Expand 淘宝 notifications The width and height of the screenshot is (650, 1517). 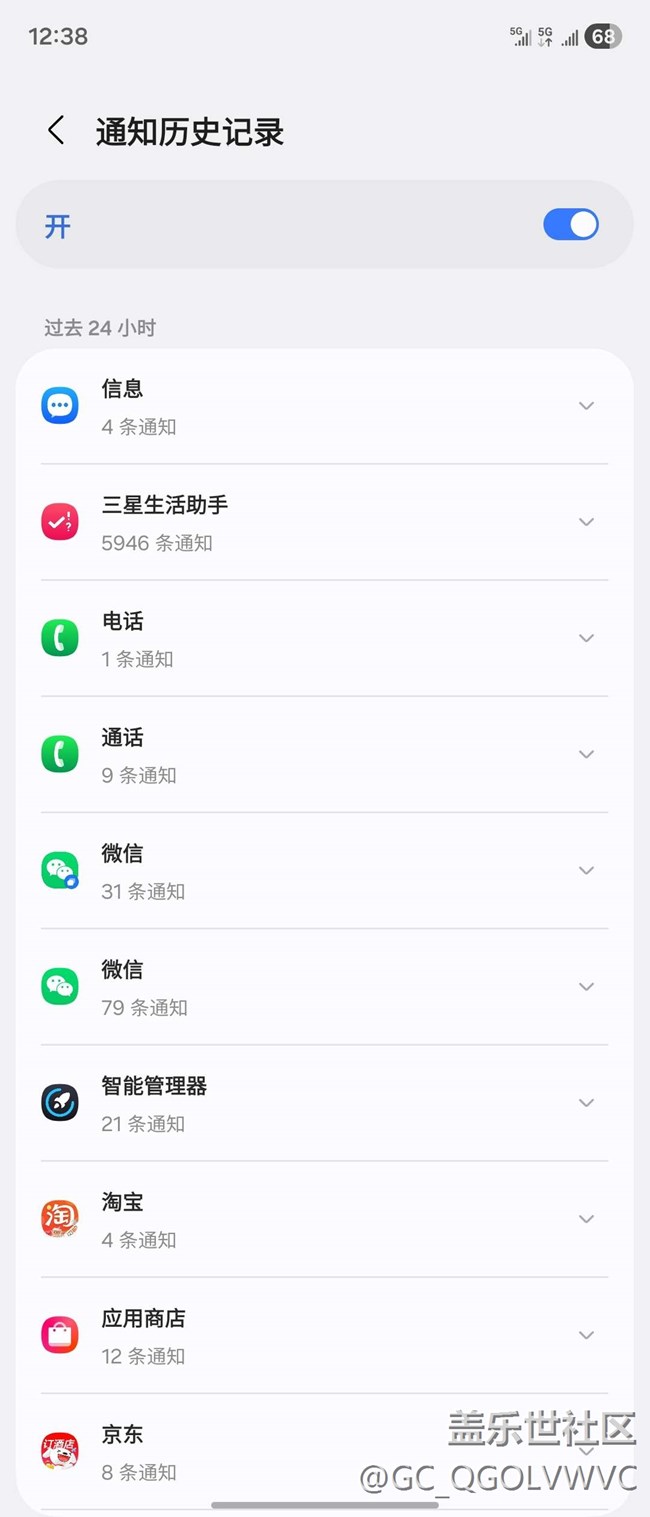(x=586, y=1218)
